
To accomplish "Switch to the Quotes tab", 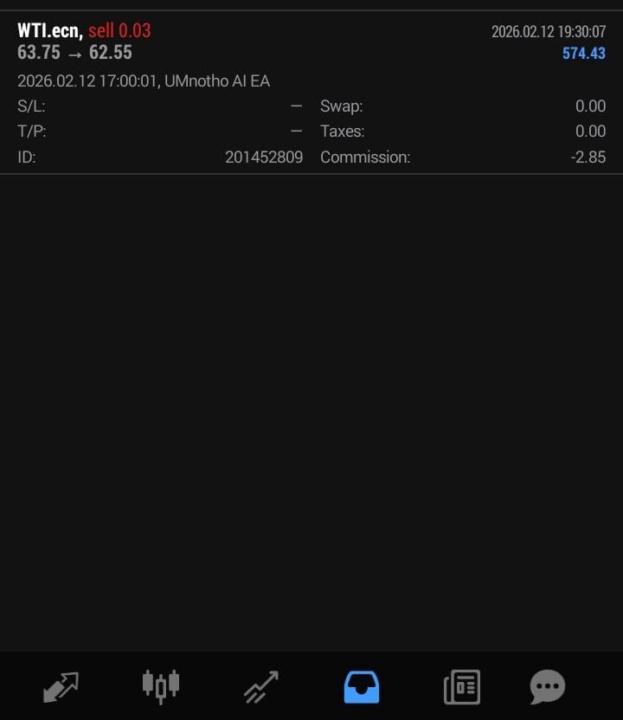I will pyautogui.click(x=61, y=686).
